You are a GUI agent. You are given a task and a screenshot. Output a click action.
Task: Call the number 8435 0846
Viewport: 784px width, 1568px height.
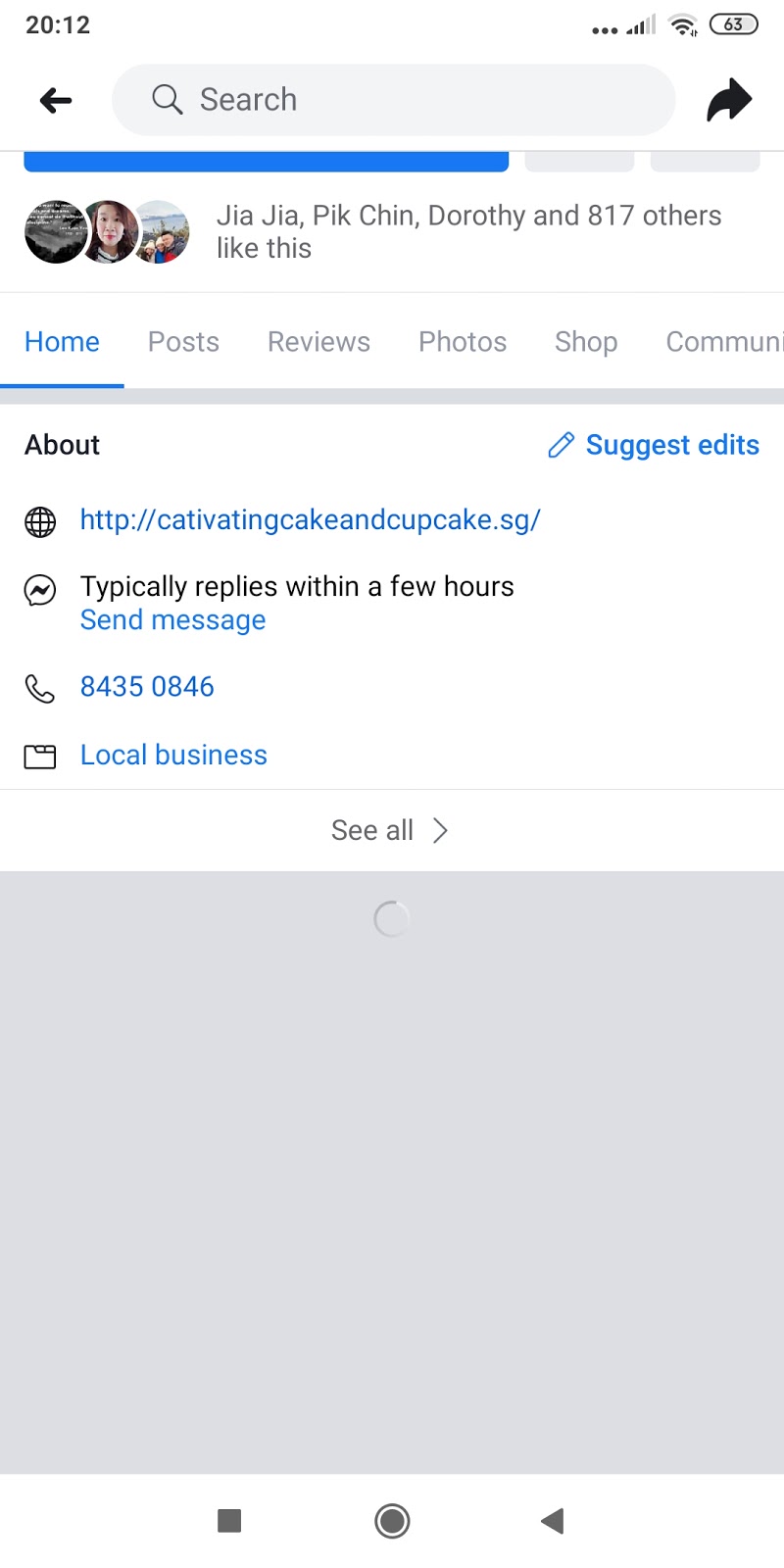[147, 687]
